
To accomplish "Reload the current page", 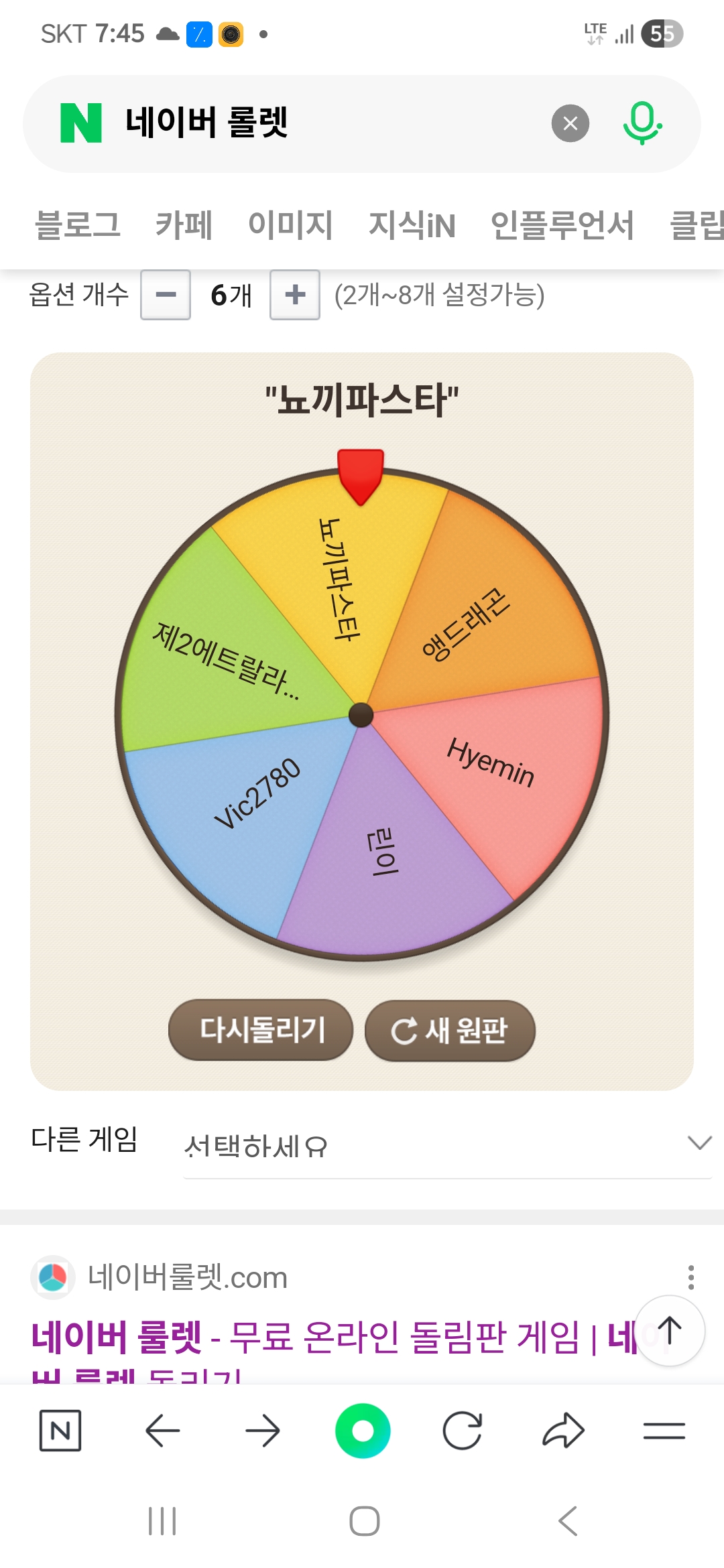I will (463, 1431).
